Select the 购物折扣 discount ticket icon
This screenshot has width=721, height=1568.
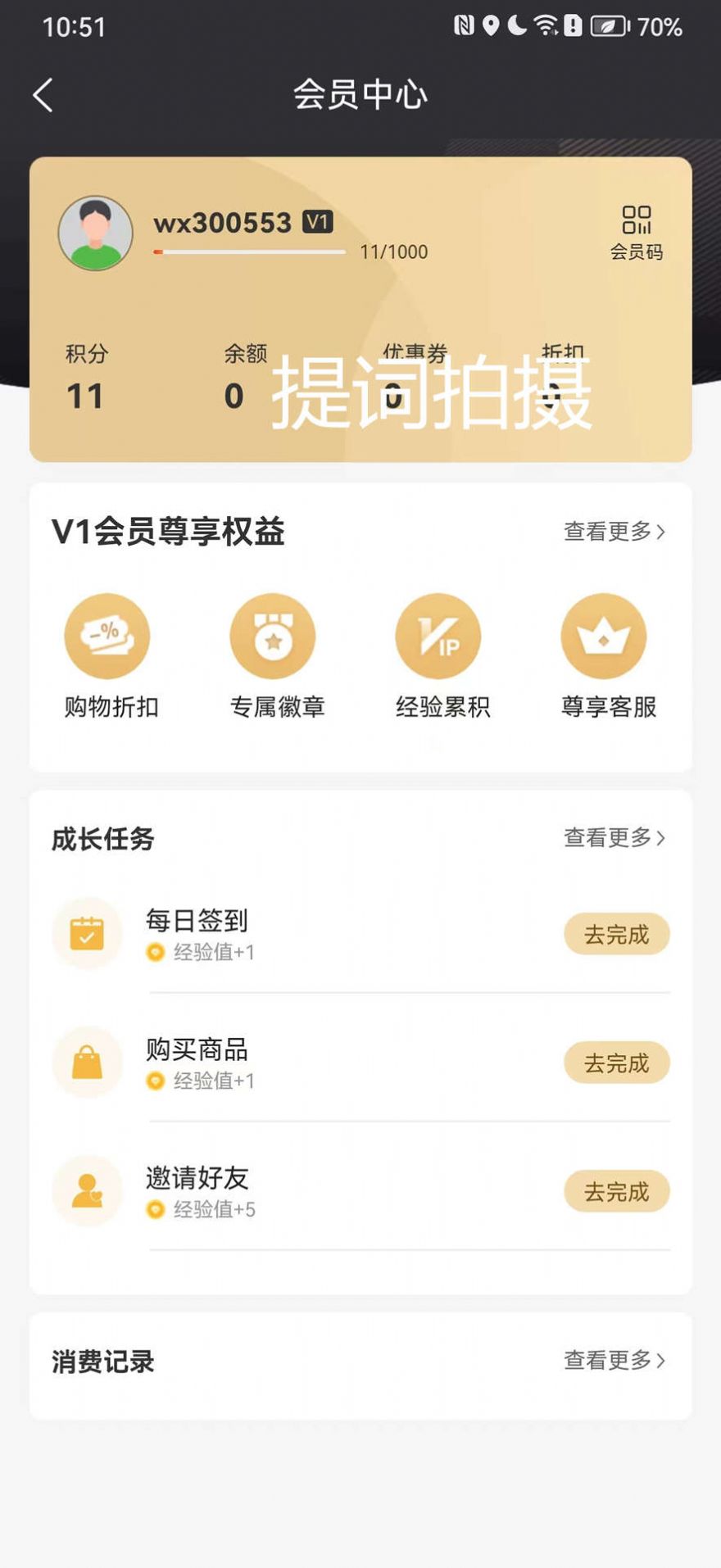[107, 635]
